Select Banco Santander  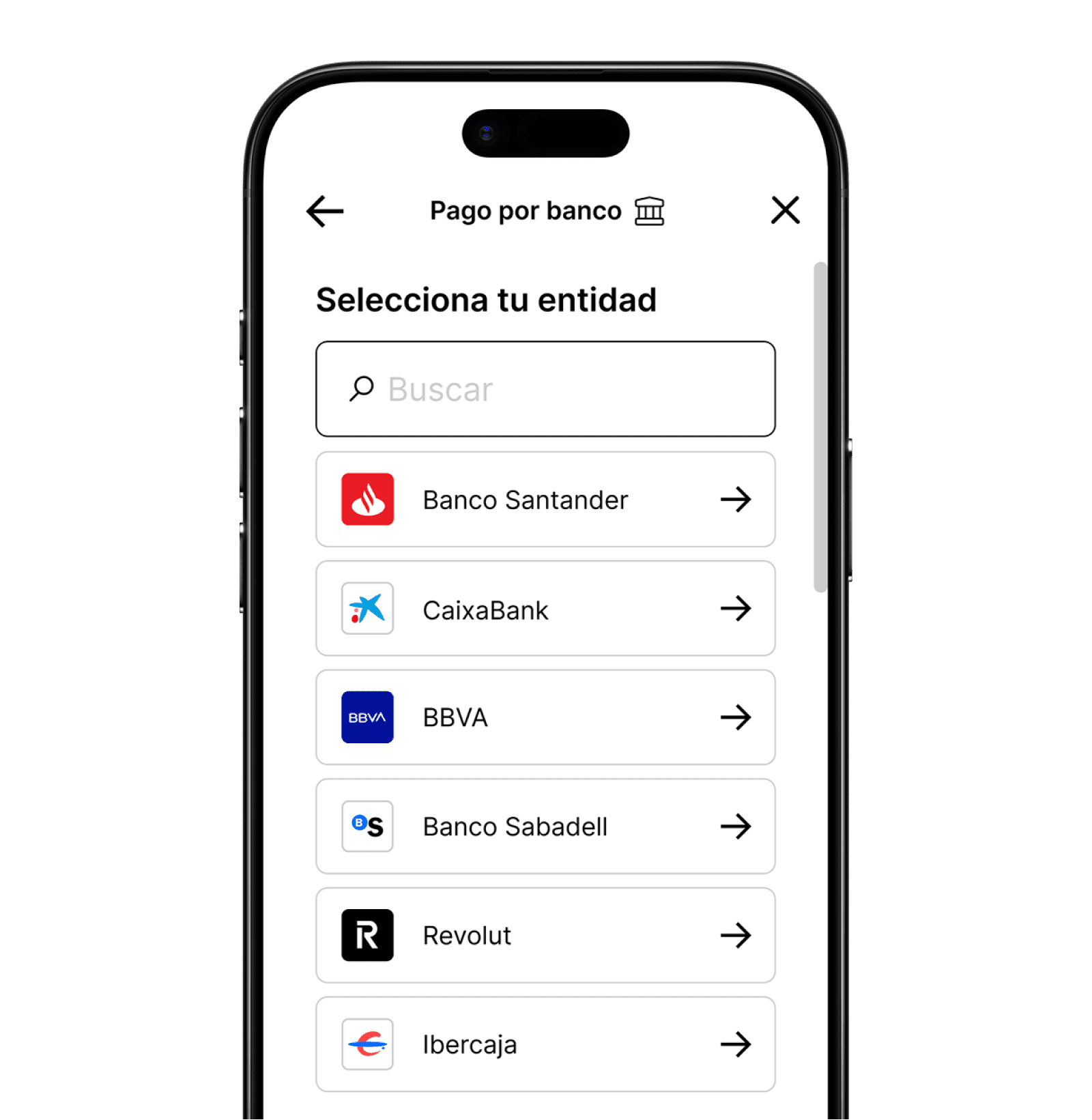click(x=545, y=500)
